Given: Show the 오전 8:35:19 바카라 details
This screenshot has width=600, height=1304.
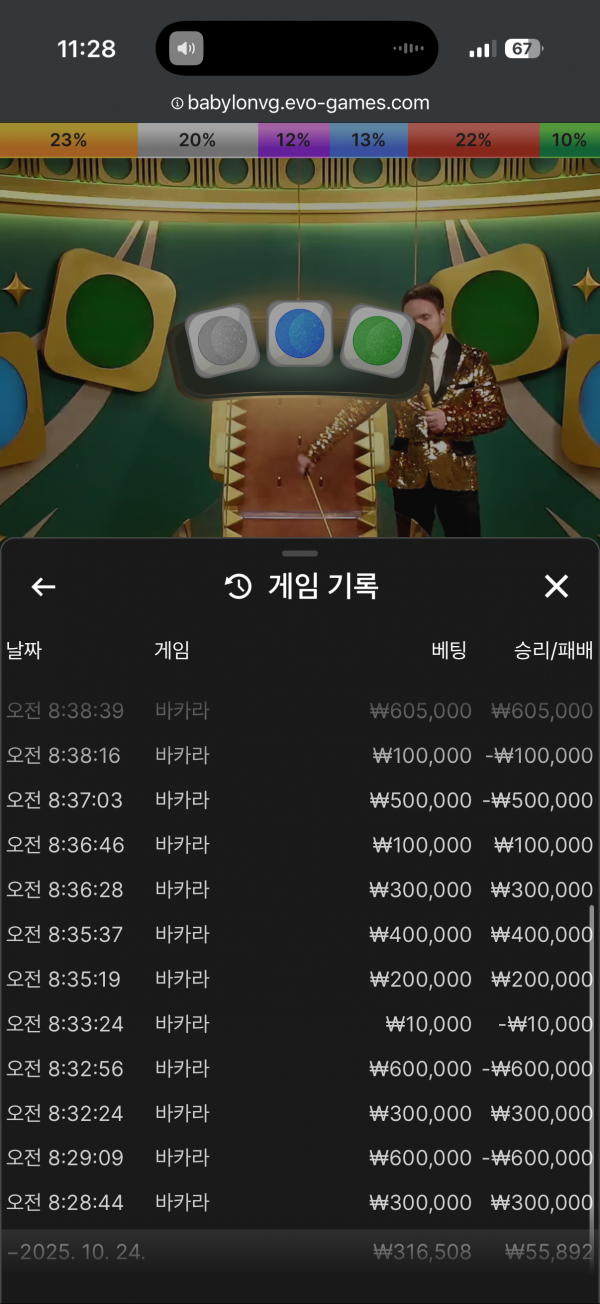Looking at the screenshot, I should pyautogui.click(x=300, y=979).
